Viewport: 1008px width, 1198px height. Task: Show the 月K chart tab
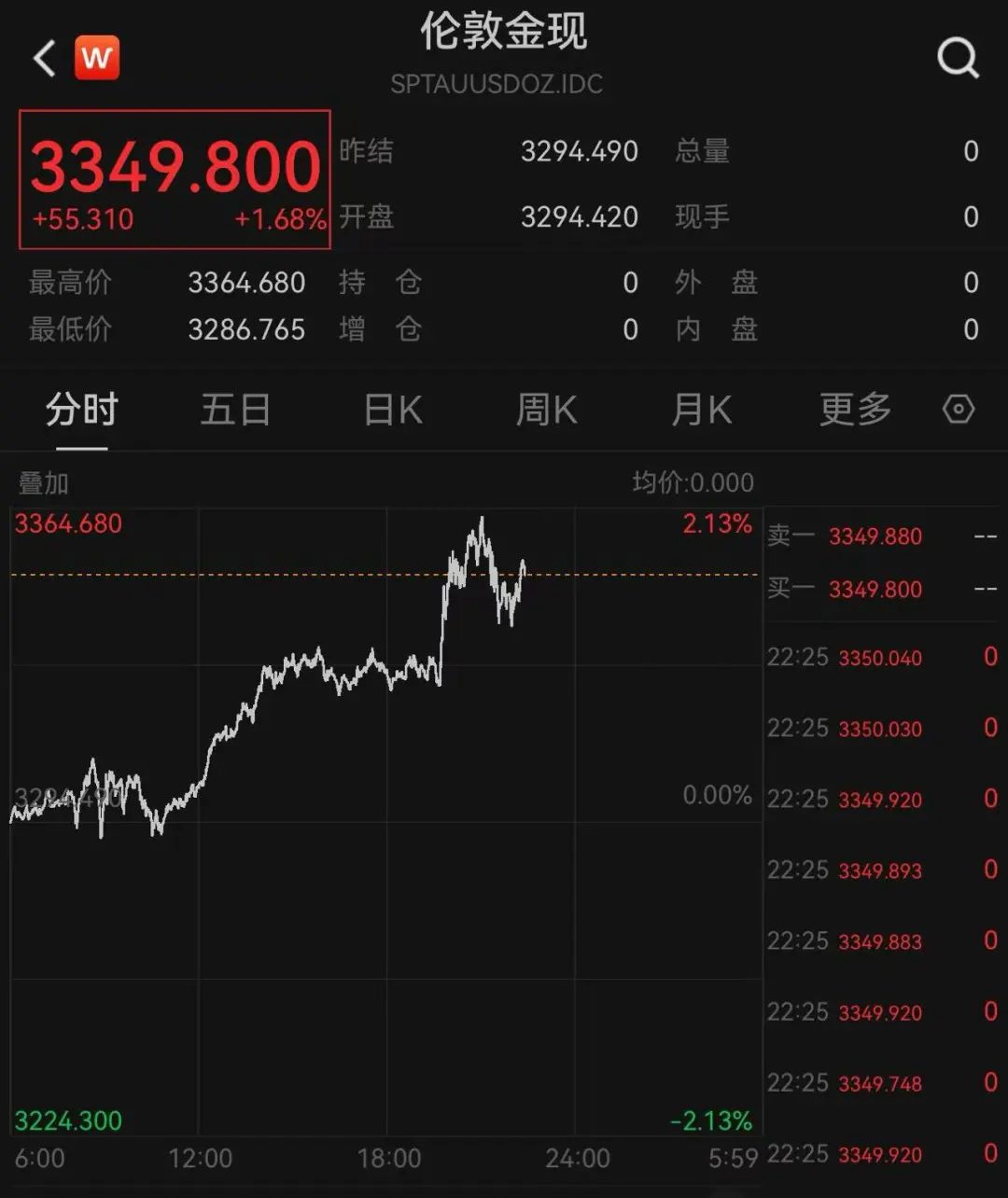[701, 410]
